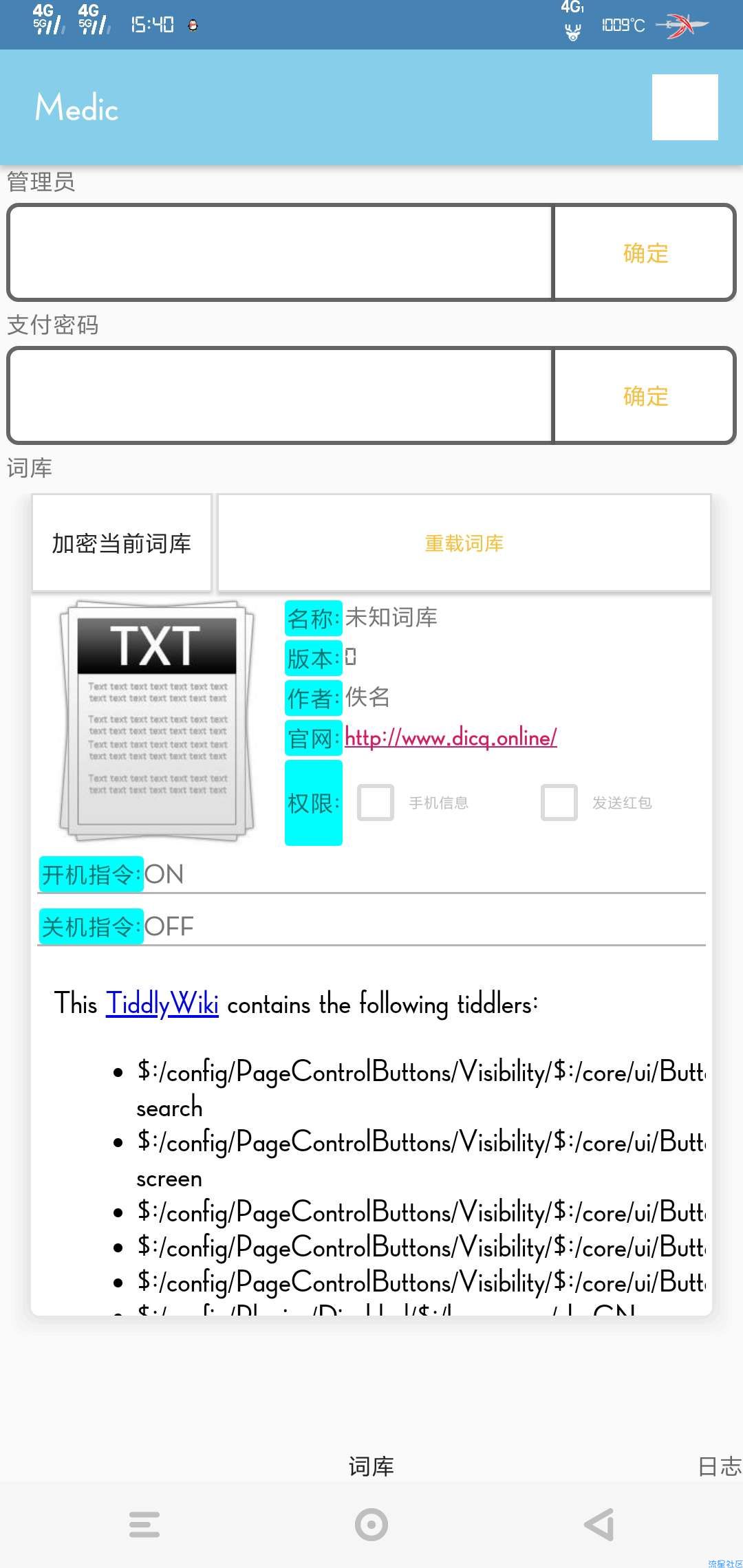
Task: Go to the home screen
Action: pyautogui.click(x=371, y=1525)
